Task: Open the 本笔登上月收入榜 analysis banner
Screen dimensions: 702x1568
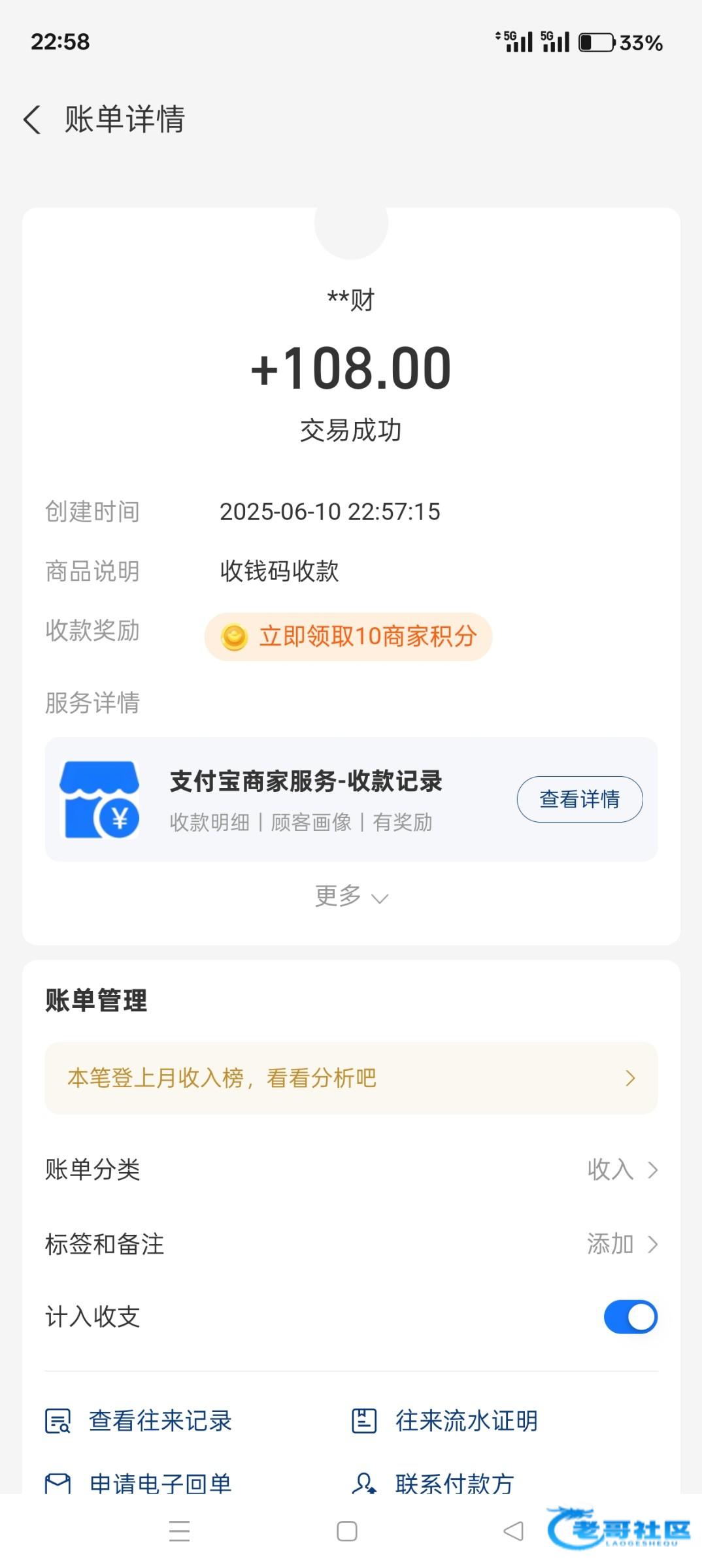Action: (351, 1078)
